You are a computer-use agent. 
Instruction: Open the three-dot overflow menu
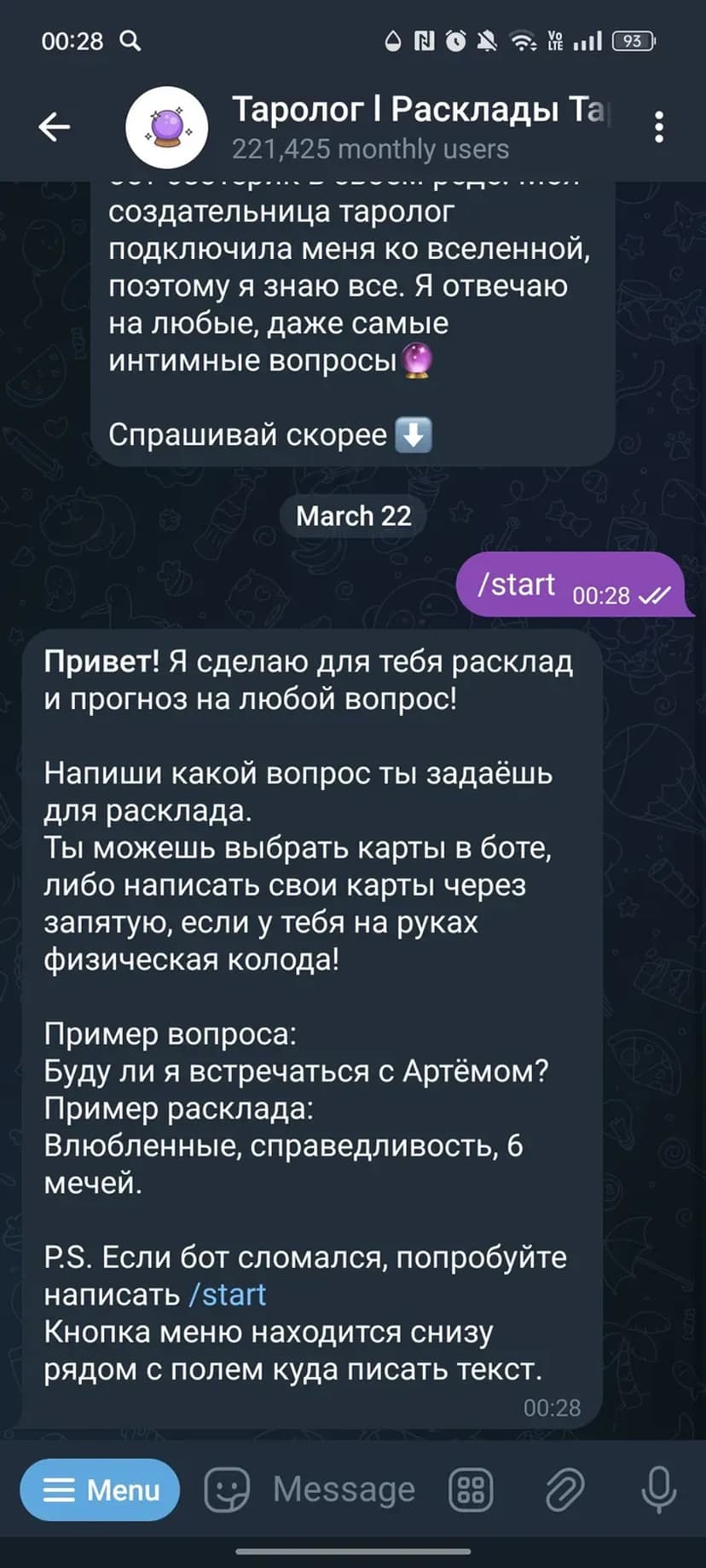(658, 127)
